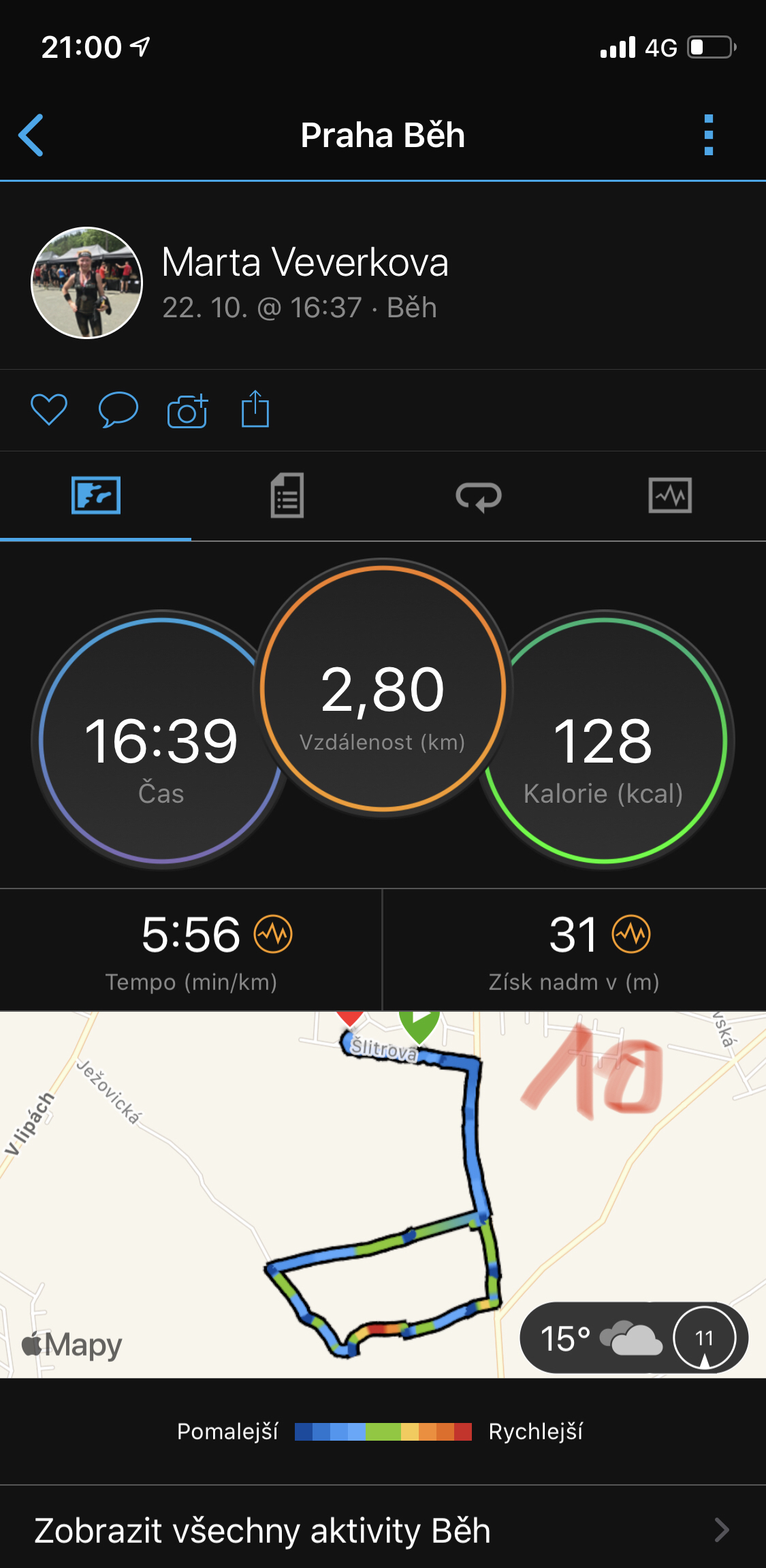Viewport: 766px width, 1568px height.
Task: Switch to the charts tab
Action: (670, 496)
